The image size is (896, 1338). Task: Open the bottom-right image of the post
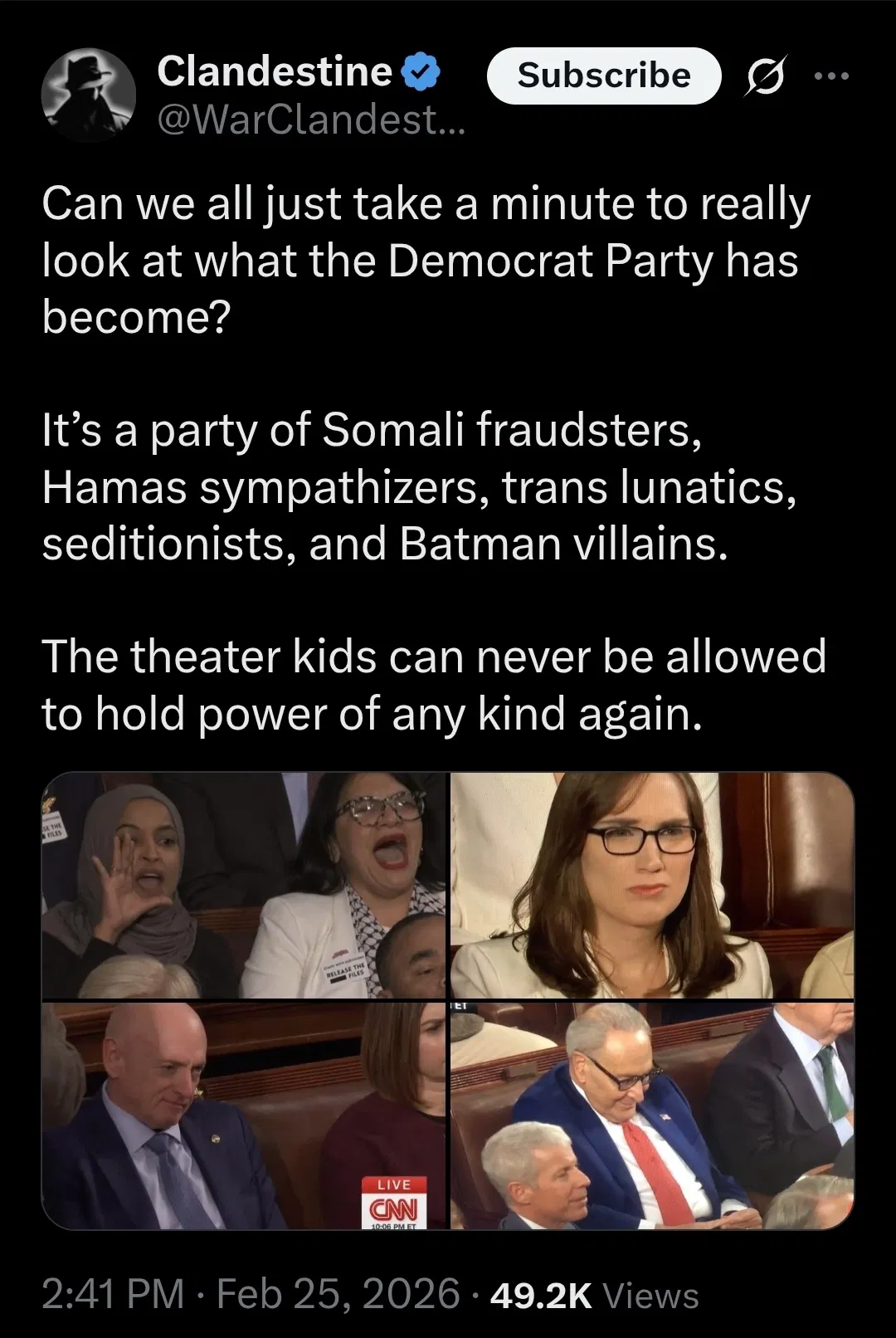point(652,1116)
